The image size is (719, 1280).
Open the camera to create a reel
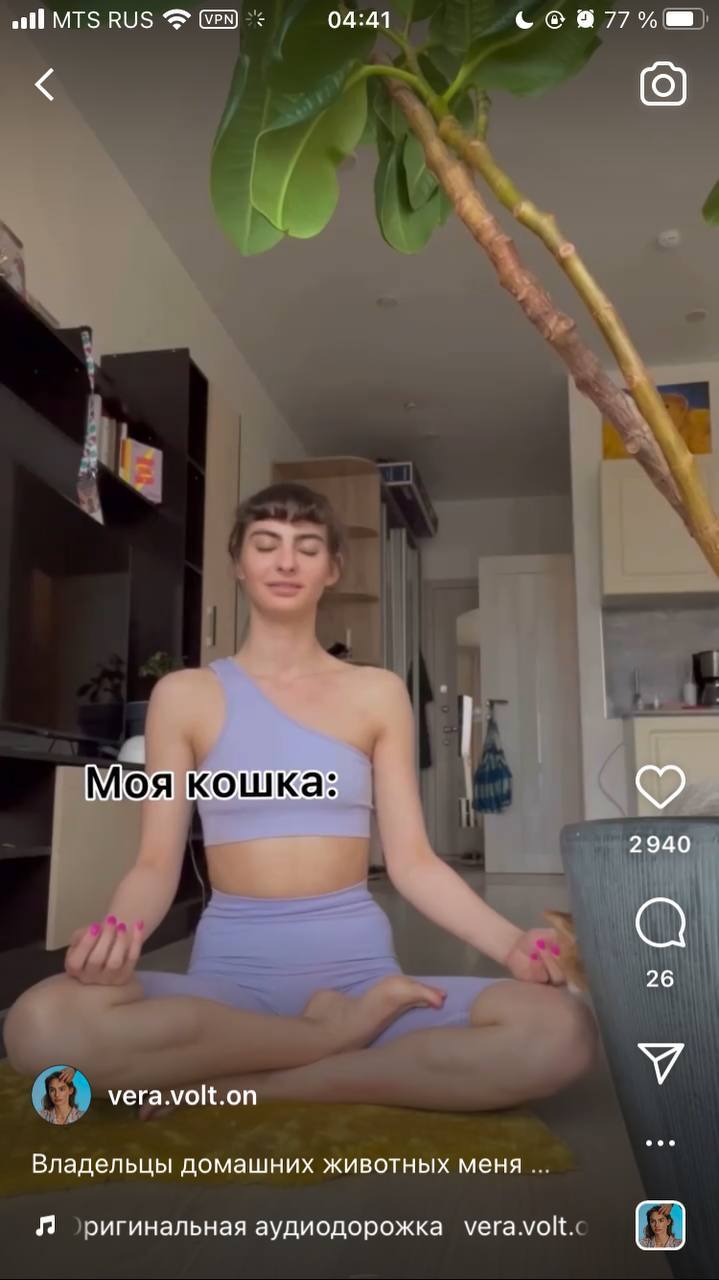pyautogui.click(x=663, y=85)
